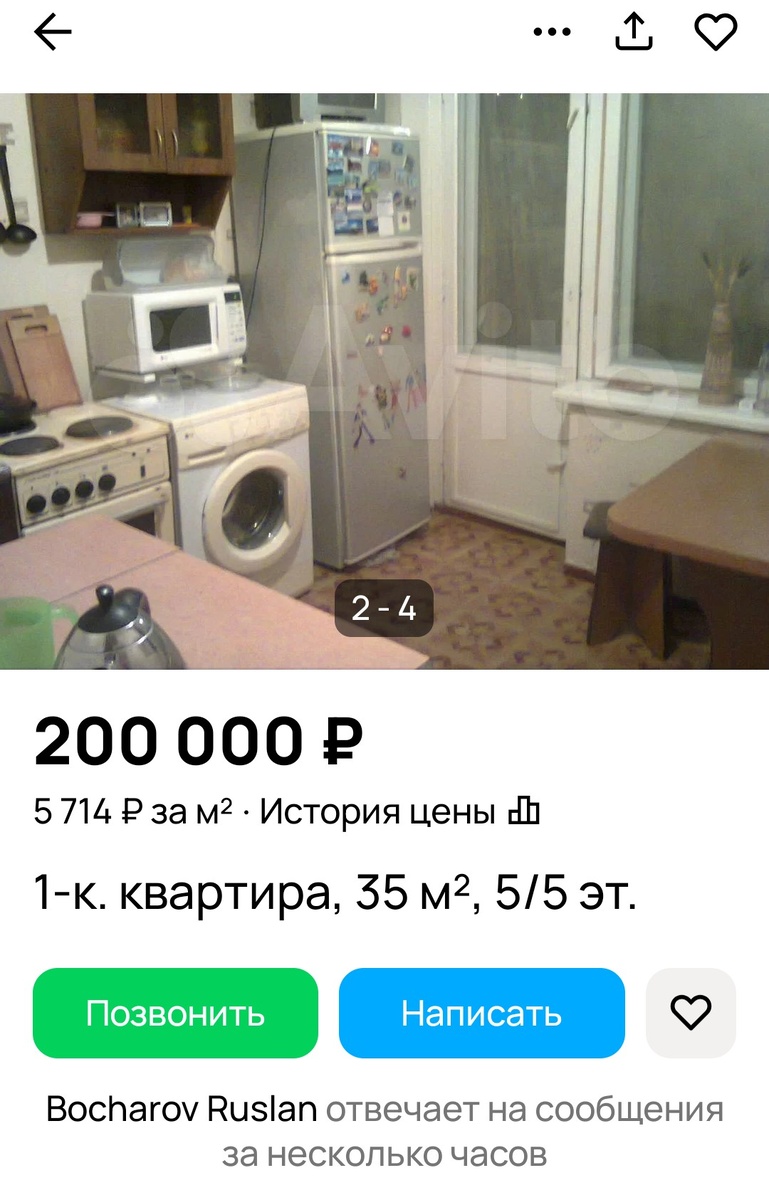769x1200 pixels.
Task: Tap the 2-4 photo counter badge
Action: [386, 606]
